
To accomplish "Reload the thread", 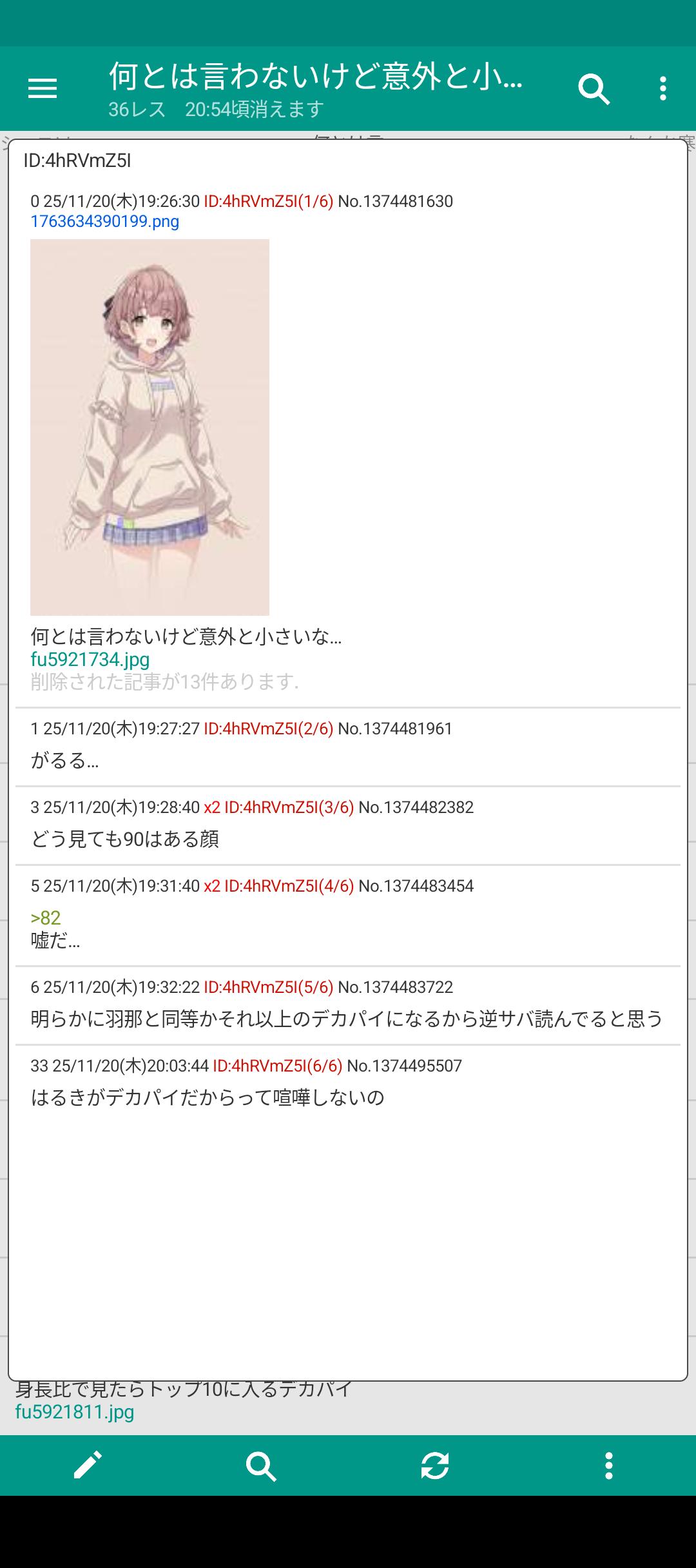I will click(435, 1465).
